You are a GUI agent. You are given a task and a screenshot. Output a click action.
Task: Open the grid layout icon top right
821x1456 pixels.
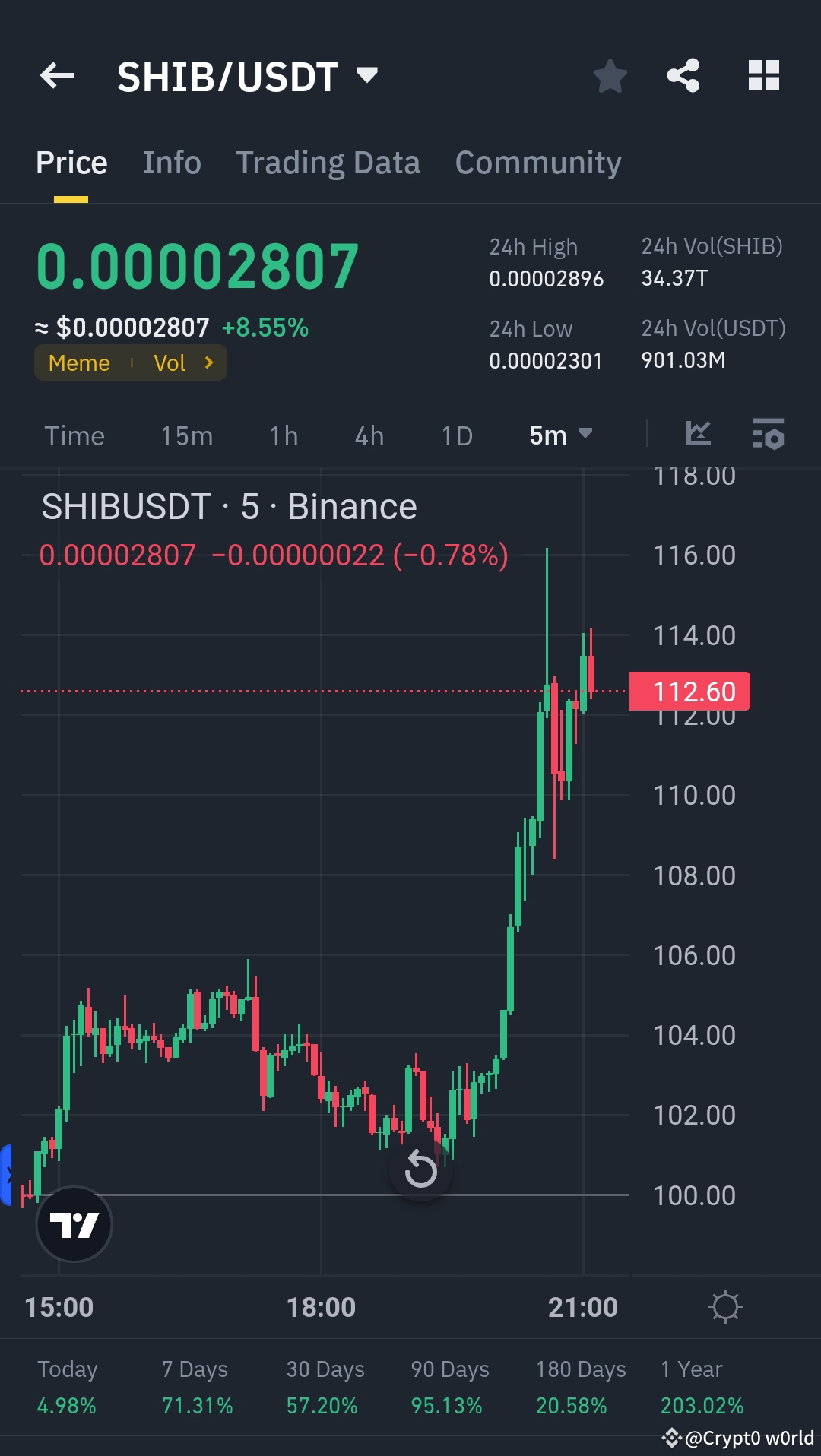[x=764, y=75]
